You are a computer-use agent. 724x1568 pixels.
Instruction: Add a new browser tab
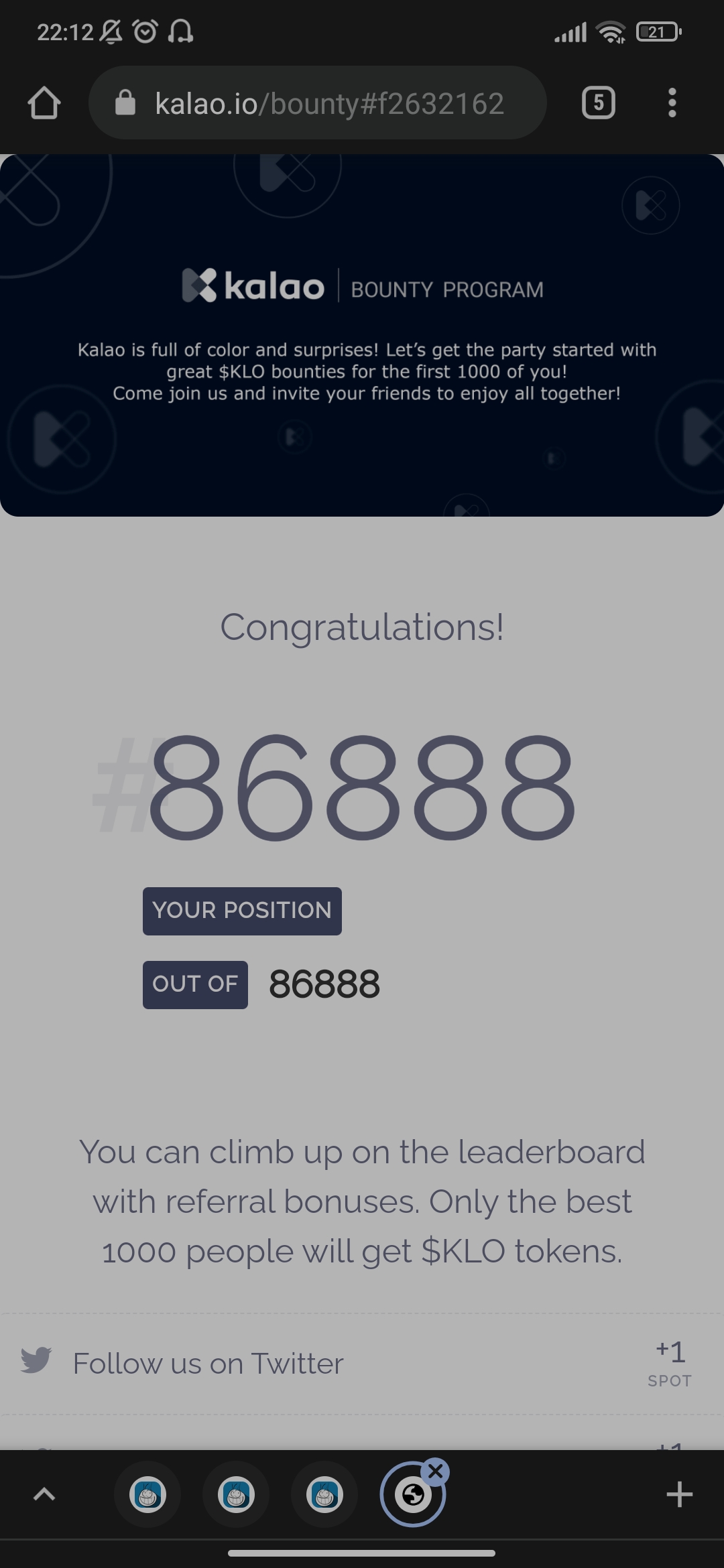tap(679, 1494)
